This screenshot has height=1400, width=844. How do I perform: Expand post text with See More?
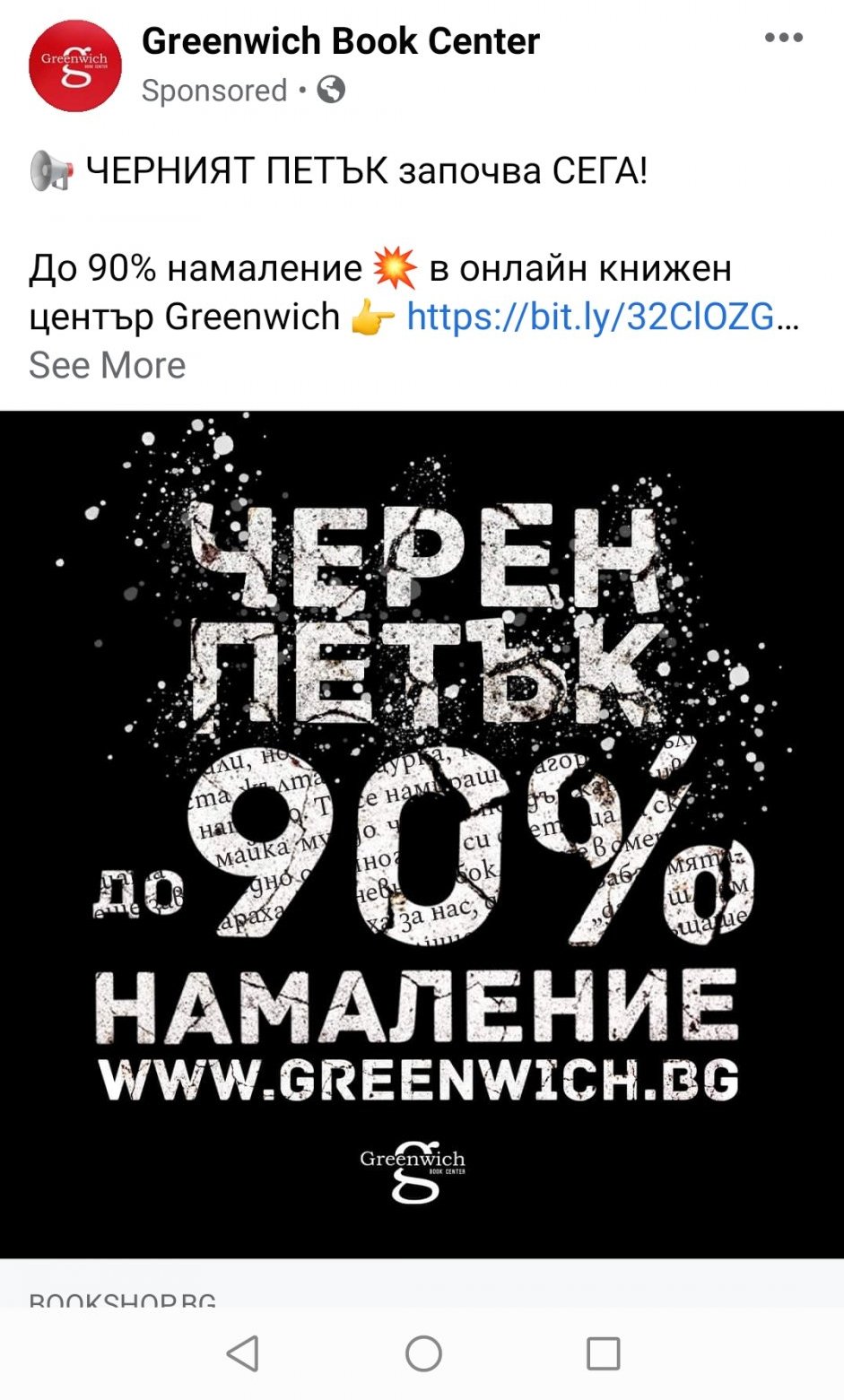click(x=108, y=366)
